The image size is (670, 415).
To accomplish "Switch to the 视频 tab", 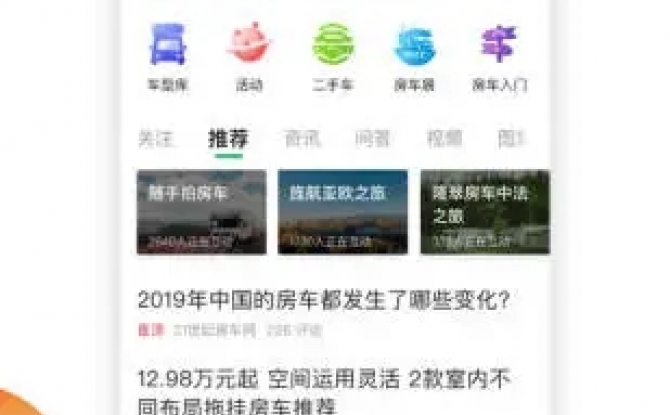I will tap(444, 139).
